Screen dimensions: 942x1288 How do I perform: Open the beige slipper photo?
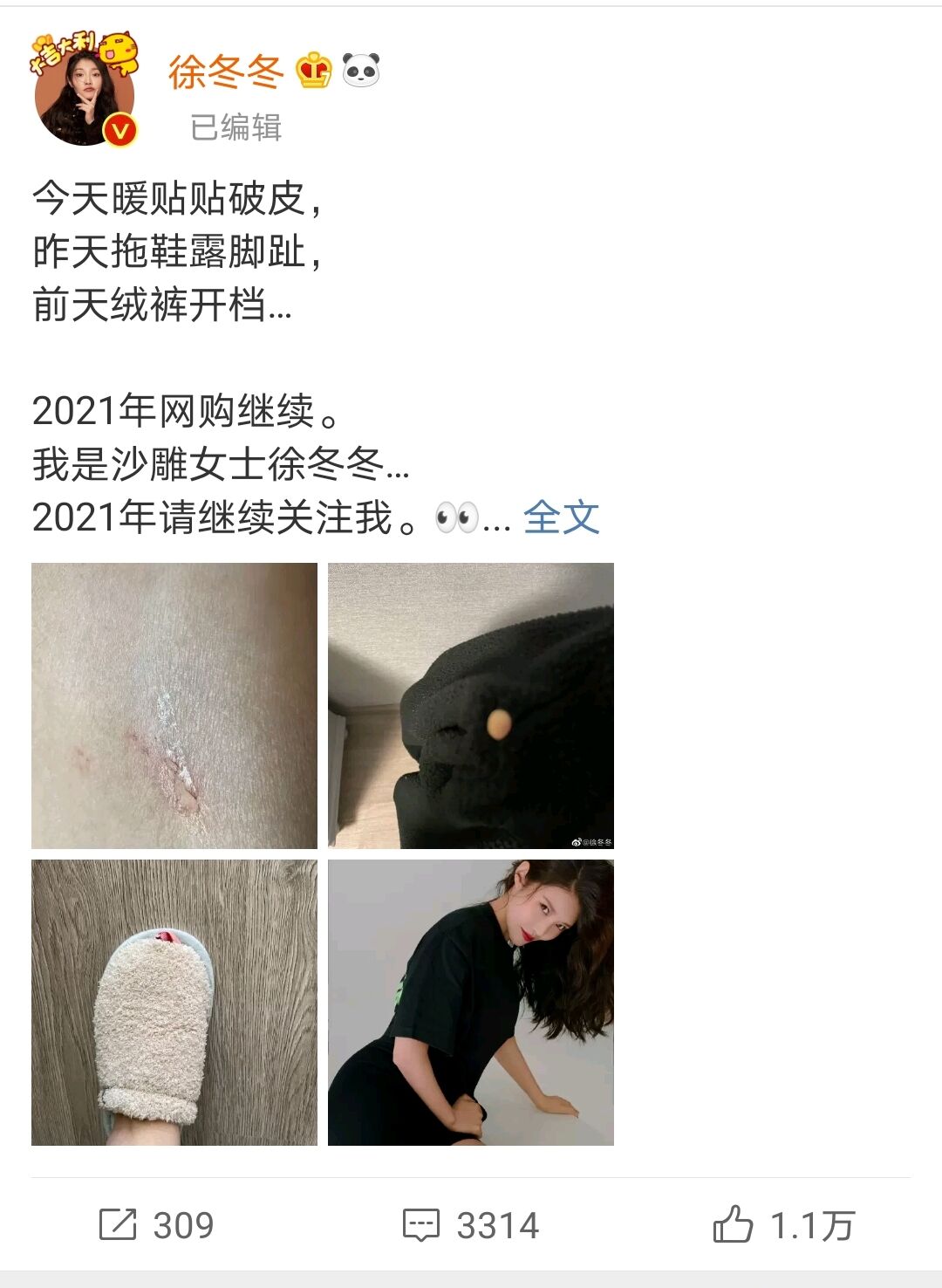click(x=174, y=1002)
